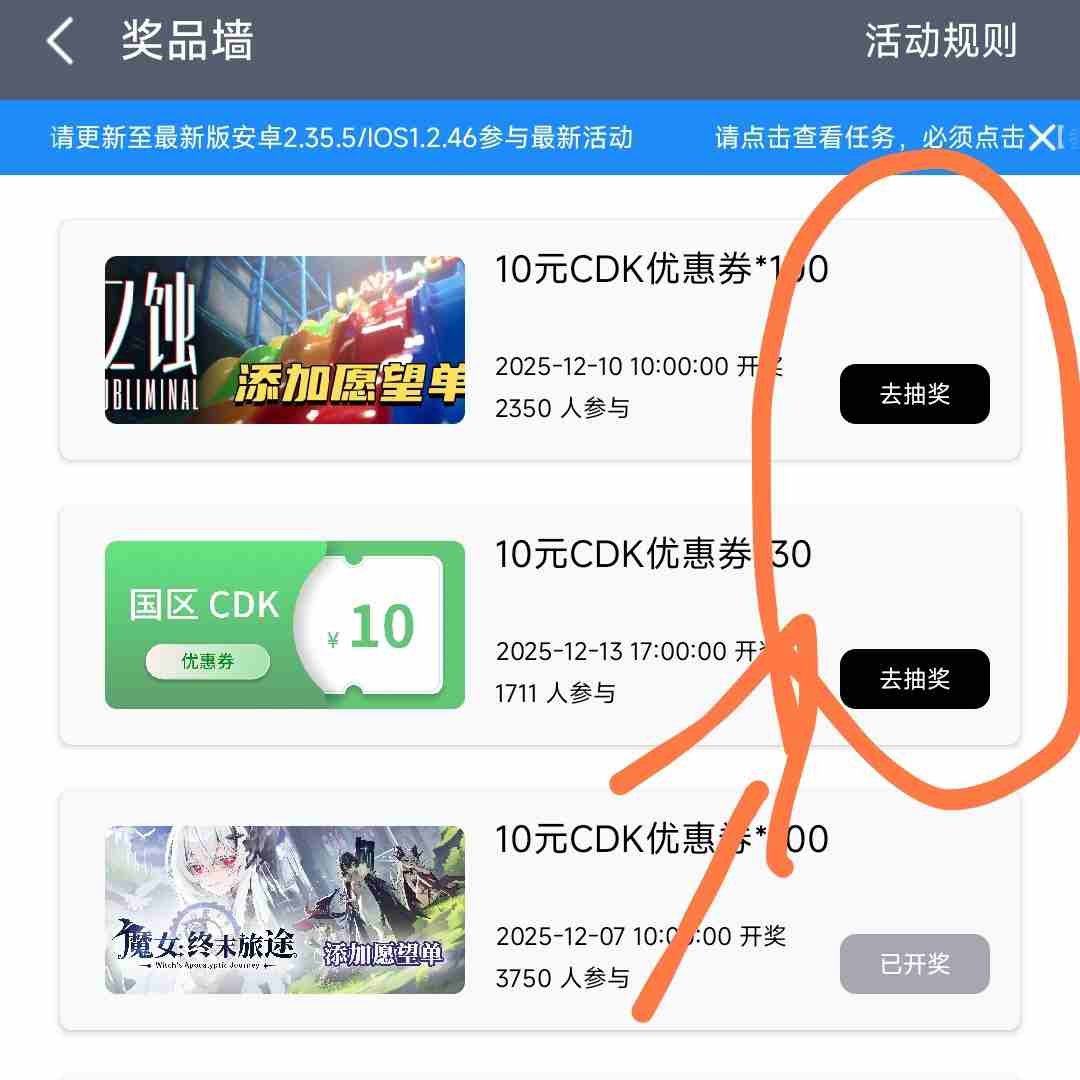Open the green 国区 CDK ¥10 coupon card
Image resolution: width=1080 pixels, height=1080 pixels.
click(285, 625)
